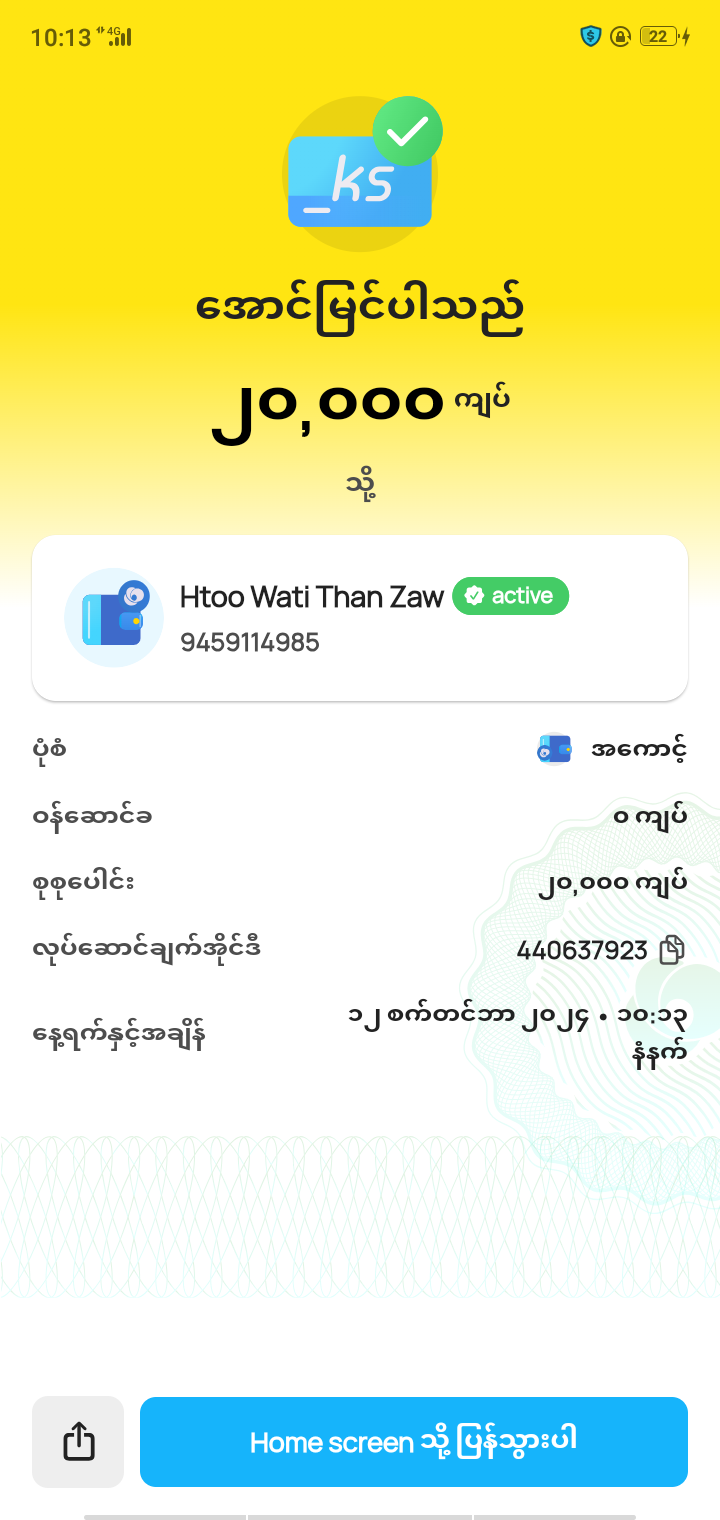Copy transaction ID 440637923
This screenshot has height=1520, width=720.
click(672, 949)
